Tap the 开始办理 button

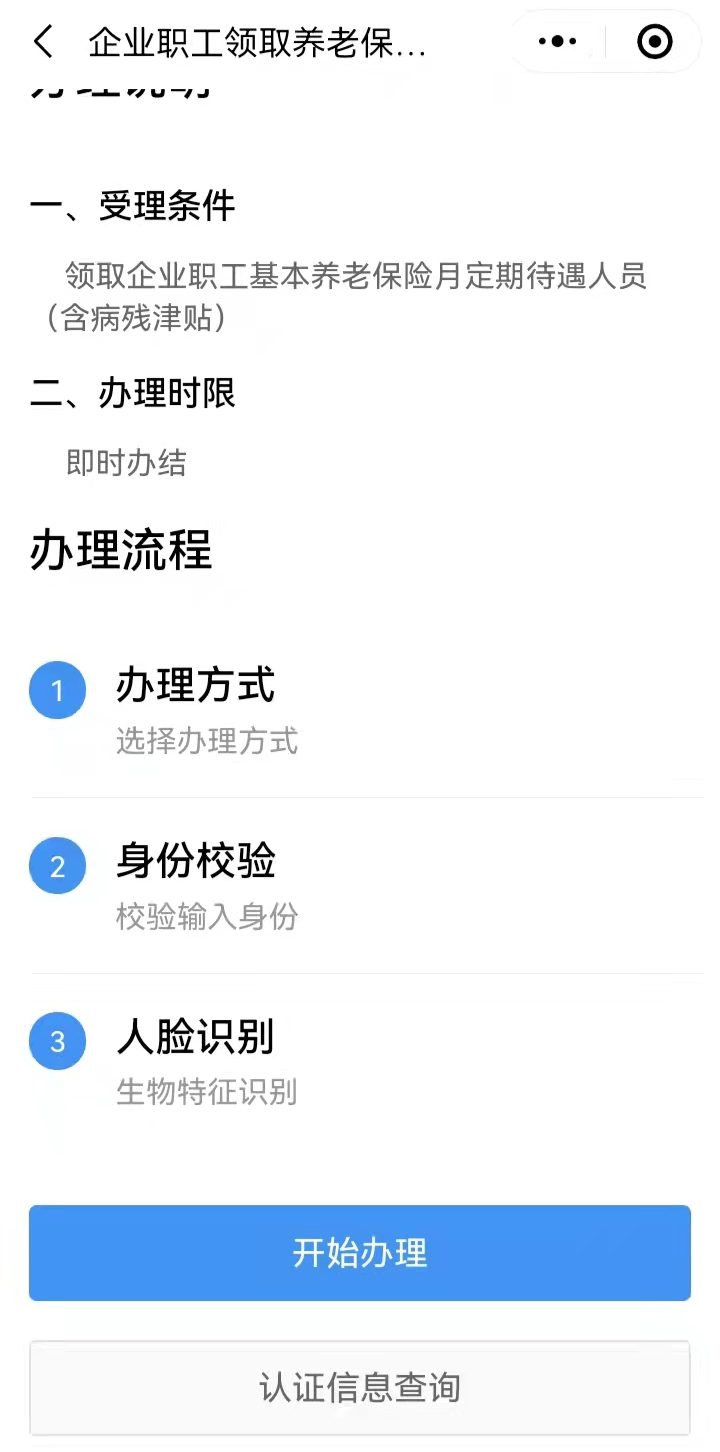(360, 1253)
